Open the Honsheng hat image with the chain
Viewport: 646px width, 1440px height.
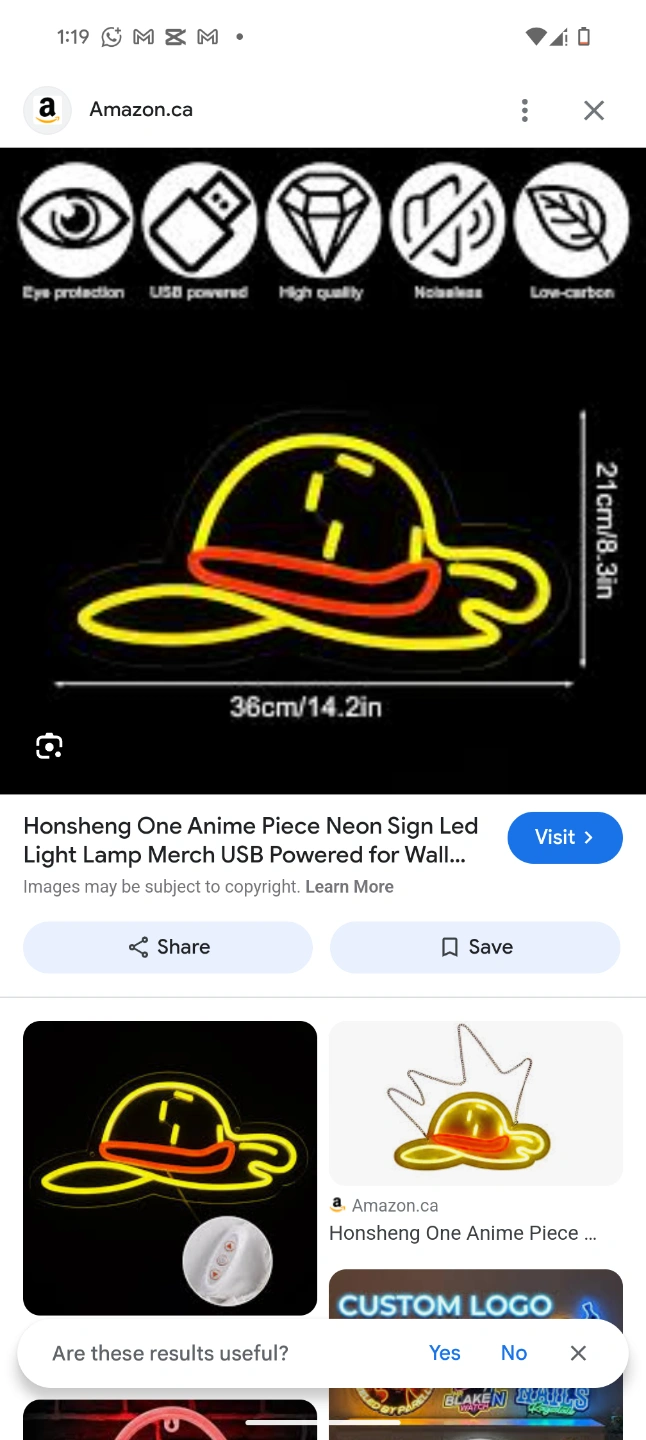476,1103
